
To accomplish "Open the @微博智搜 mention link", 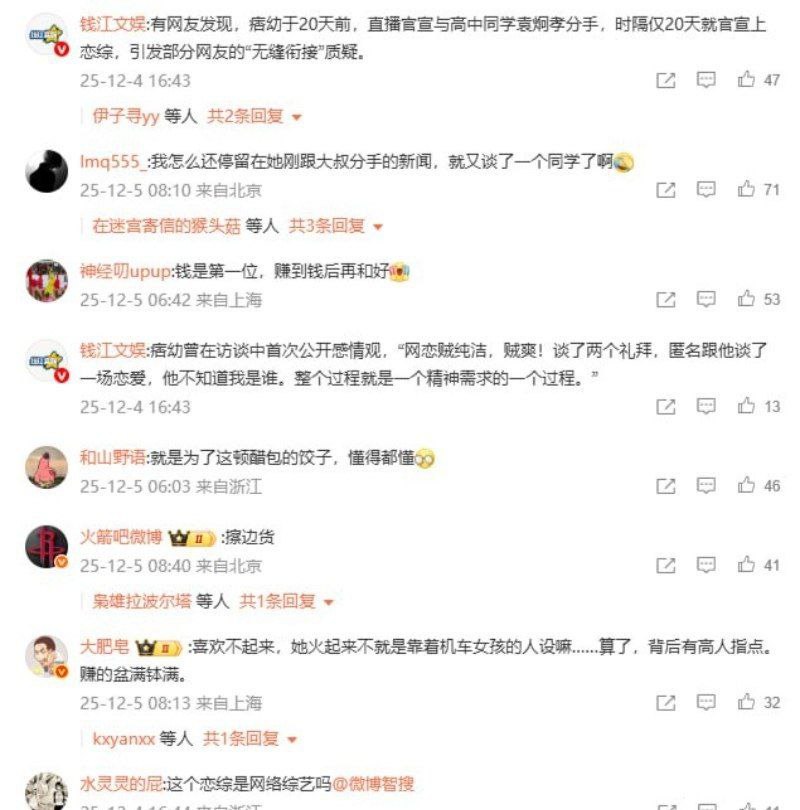I will pyautogui.click(x=374, y=785).
